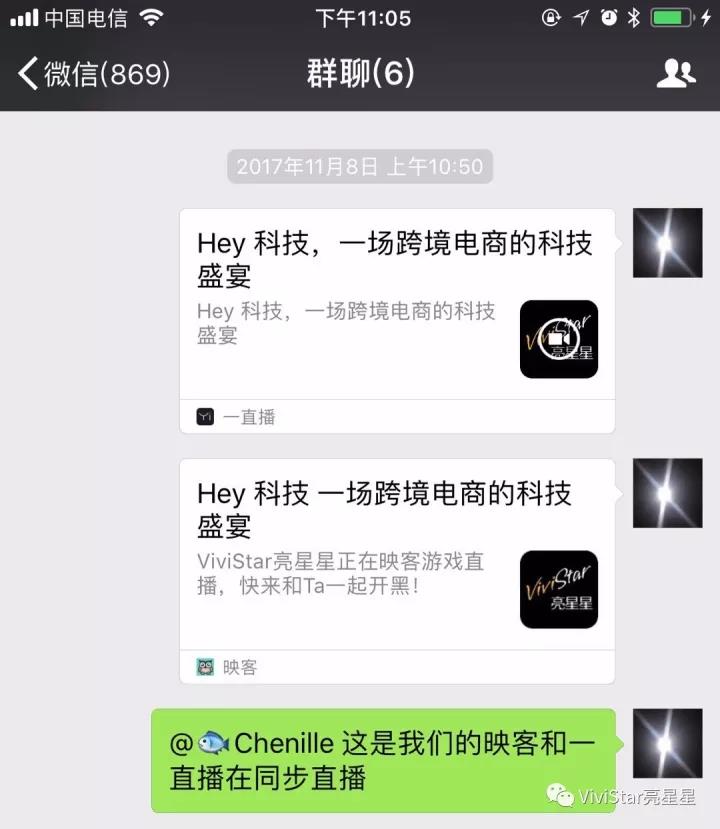View sender avatar beside the 一直播 card

667,243
